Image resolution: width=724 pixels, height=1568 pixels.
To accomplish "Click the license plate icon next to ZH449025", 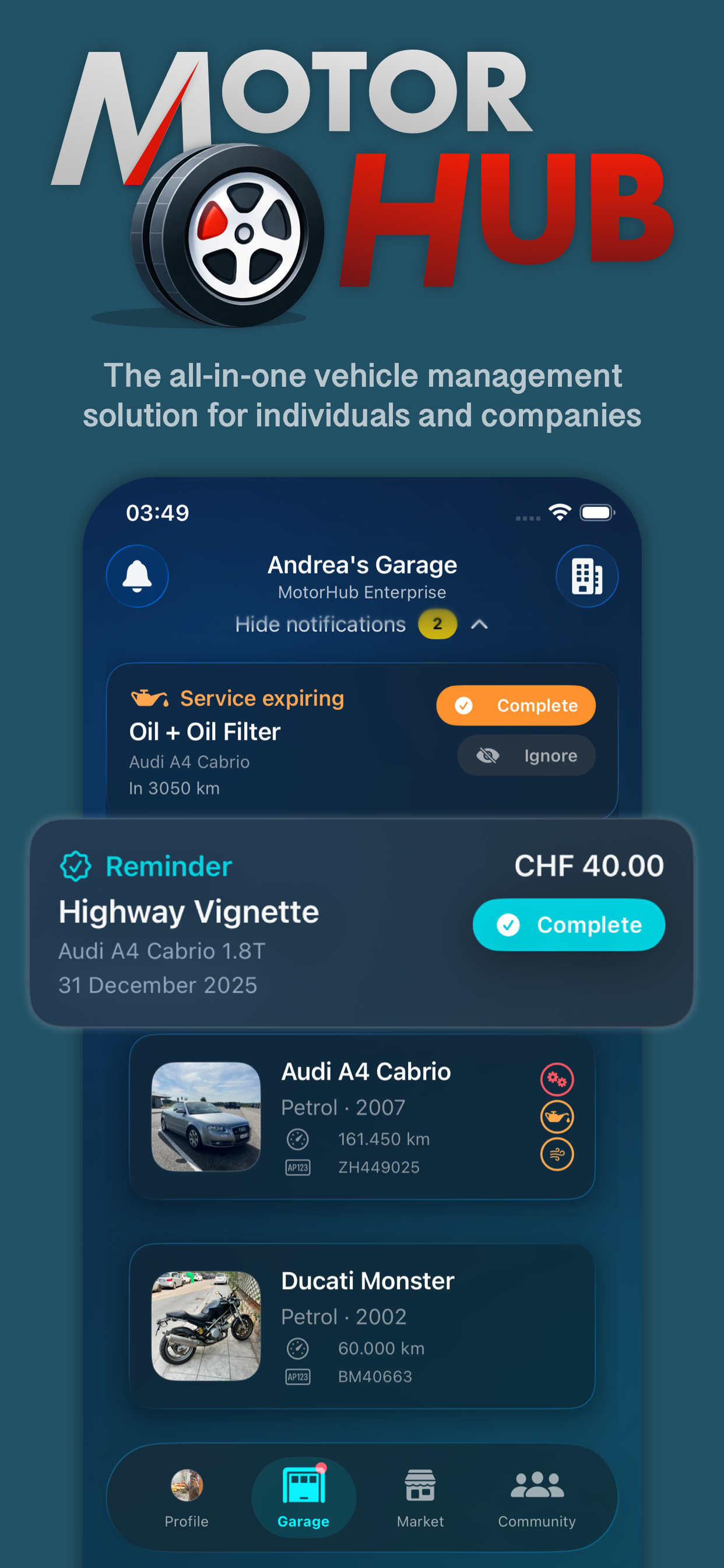I will pos(297,1167).
